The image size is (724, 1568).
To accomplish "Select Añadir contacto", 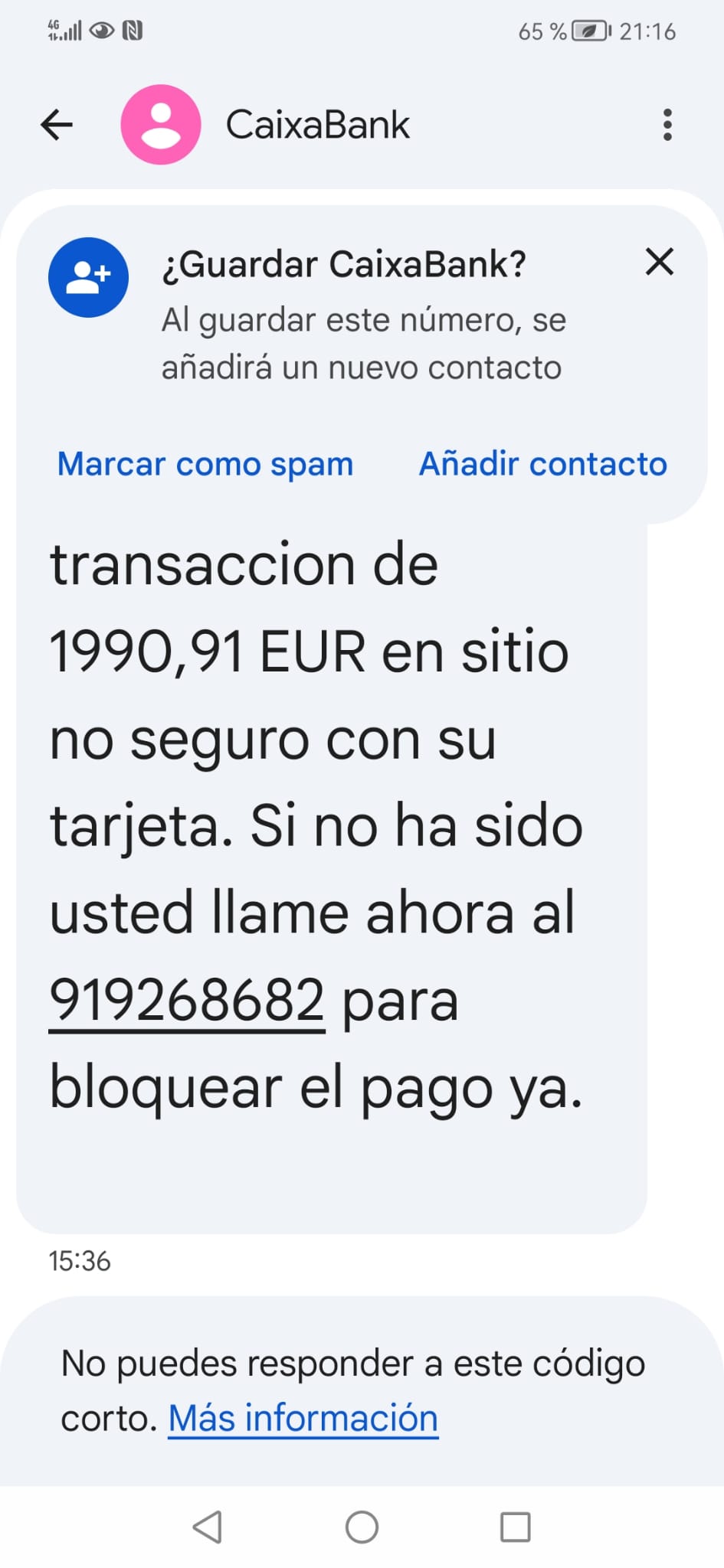I will 542,464.
